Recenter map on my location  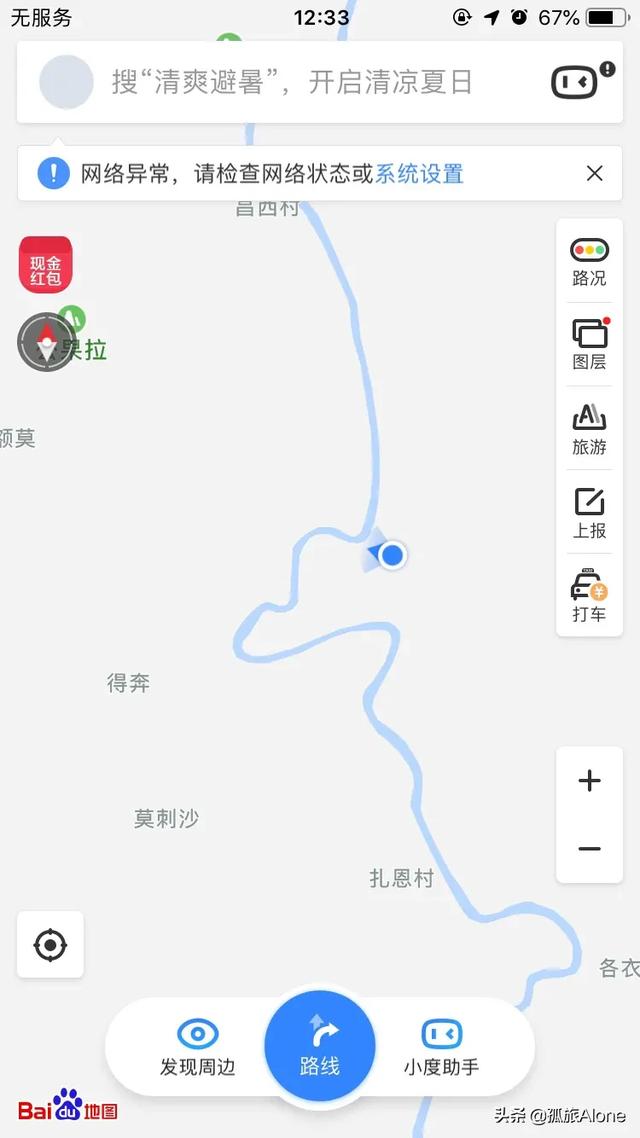[50, 944]
